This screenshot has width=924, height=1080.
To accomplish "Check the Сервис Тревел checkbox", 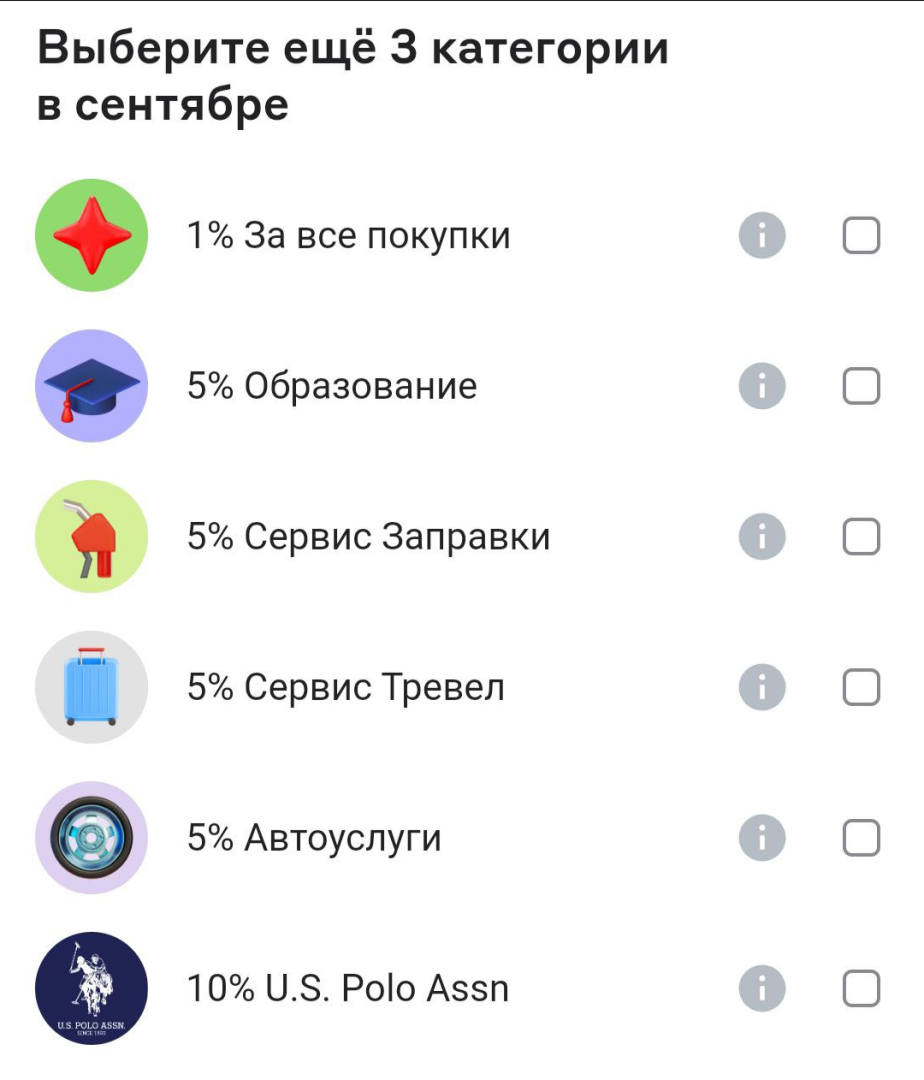I will coord(860,687).
